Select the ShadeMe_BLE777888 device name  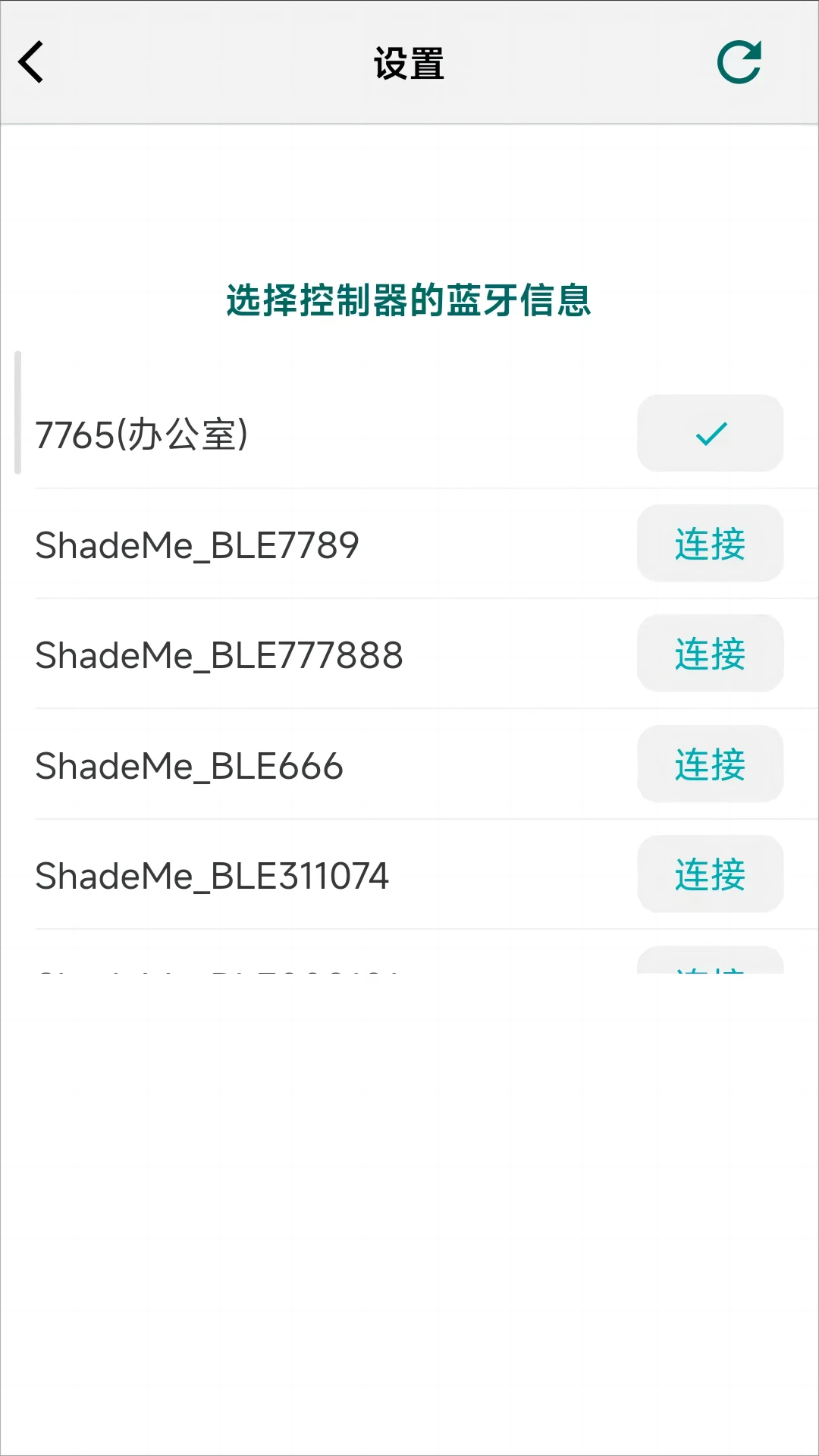(218, 654)
